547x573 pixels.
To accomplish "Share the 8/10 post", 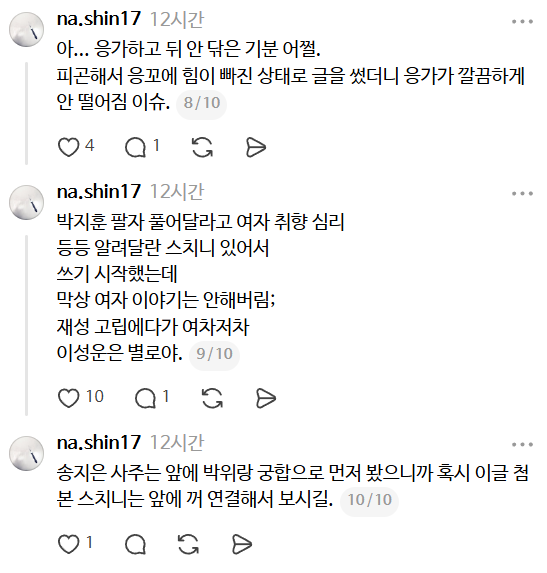I will coord(255,147).
